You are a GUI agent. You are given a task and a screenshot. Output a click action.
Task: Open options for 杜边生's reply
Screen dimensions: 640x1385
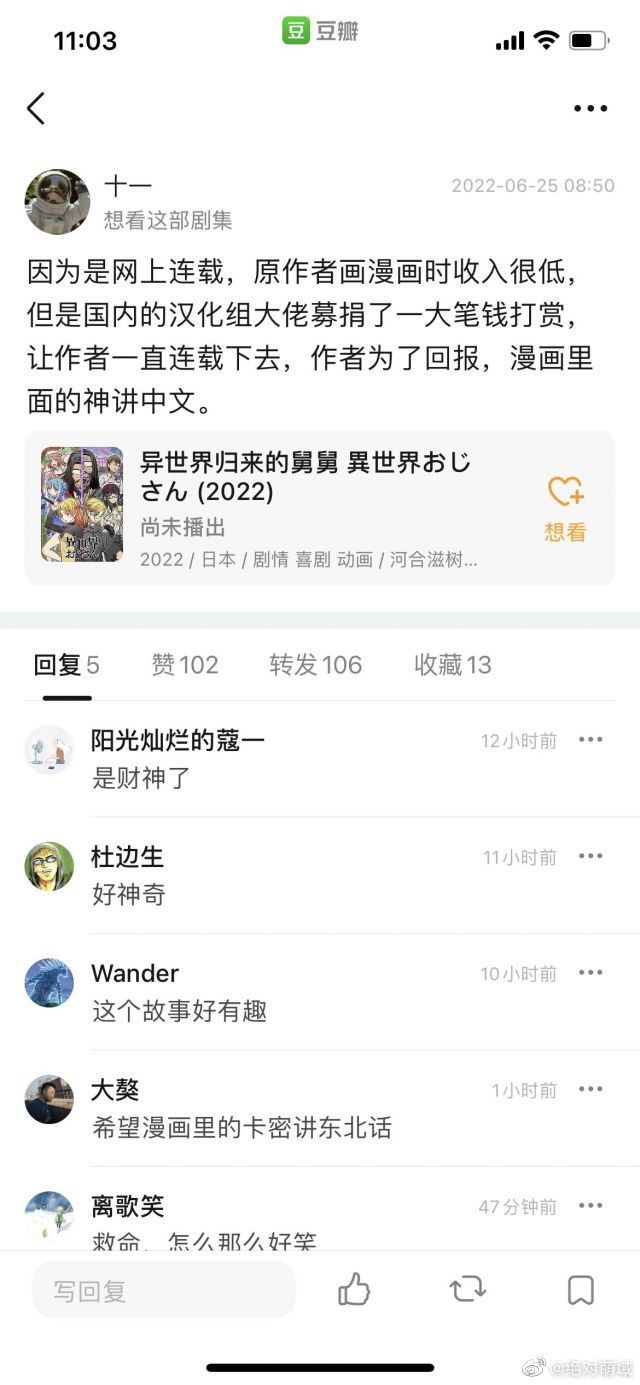click(x=591, y=857)
